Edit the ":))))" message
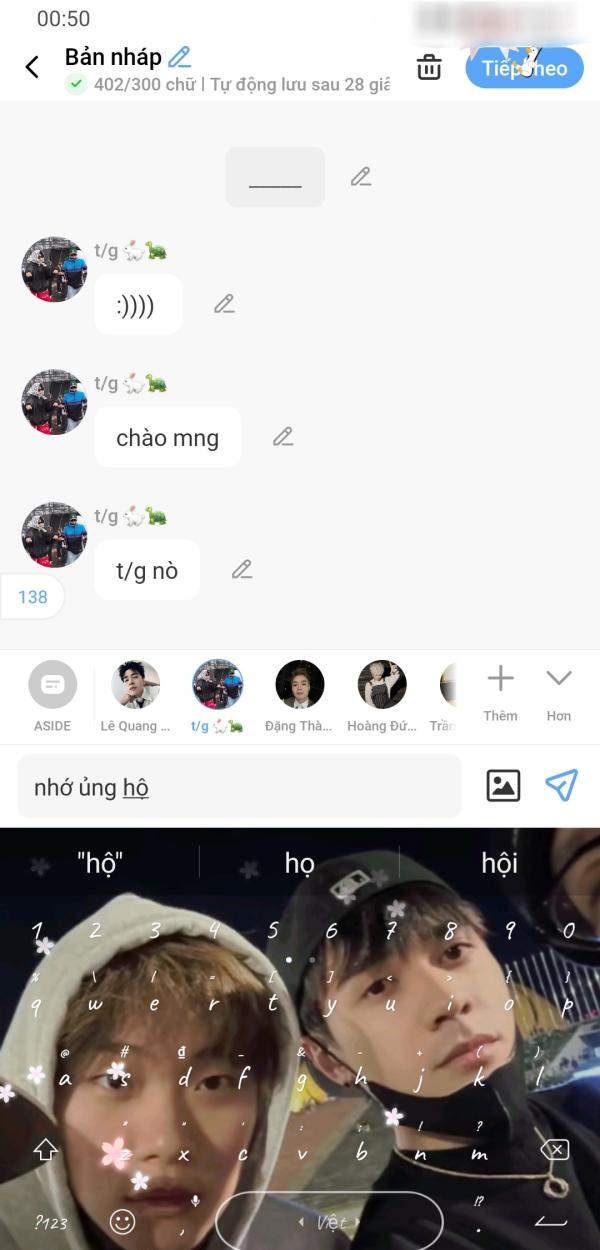This screenshot has height=1250, width=600. [224, 304]
